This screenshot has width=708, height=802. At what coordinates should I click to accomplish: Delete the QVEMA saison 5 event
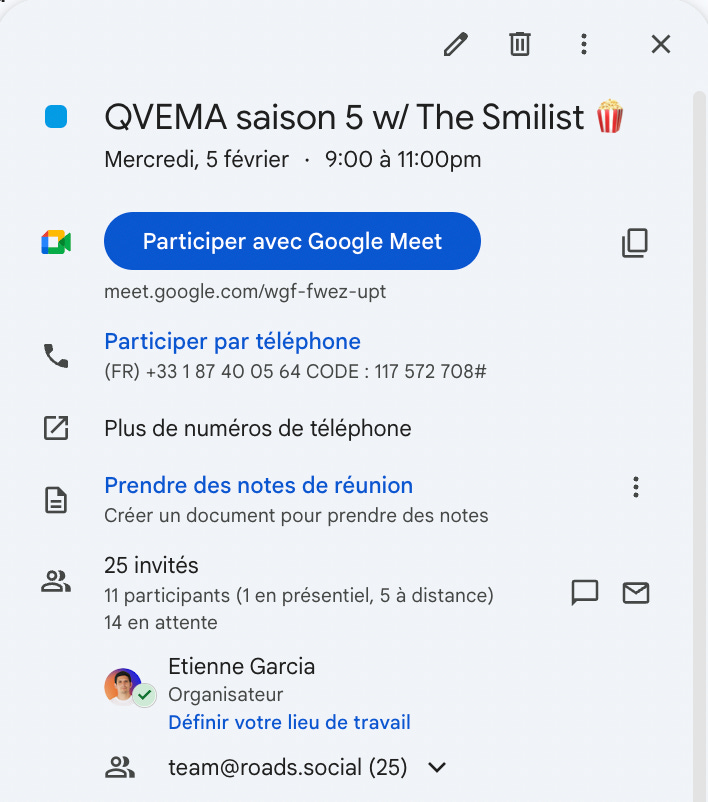click(x=520, y=44)
